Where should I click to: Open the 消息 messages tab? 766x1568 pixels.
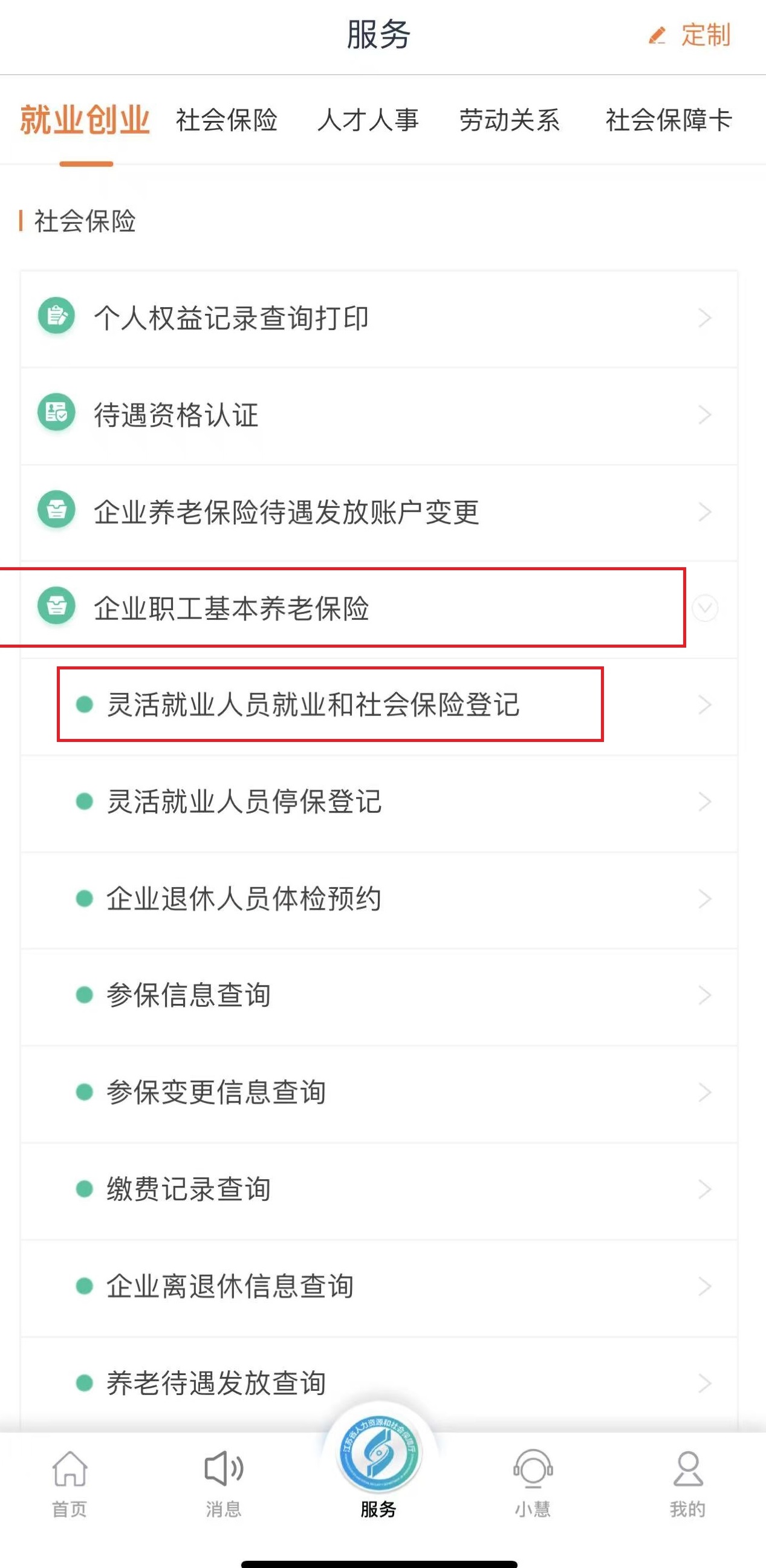(x=223, y=1485)
